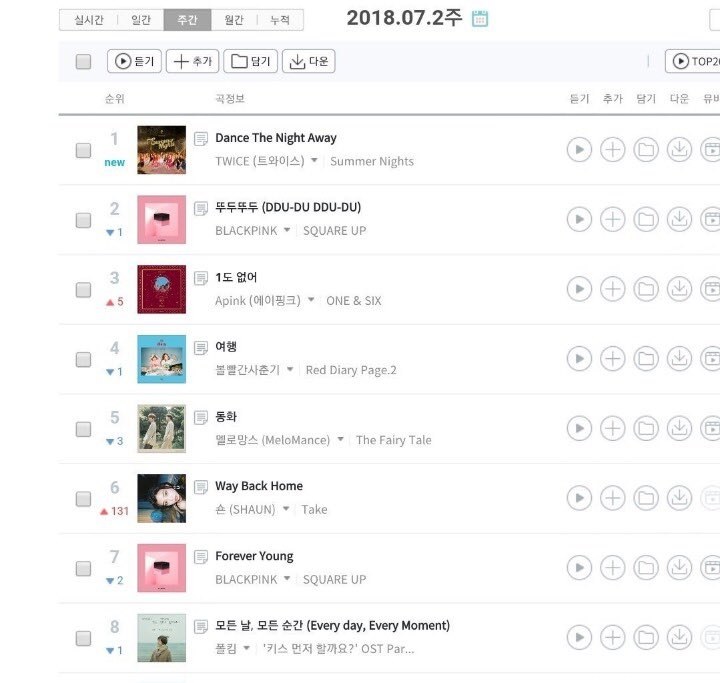Switch to the 월간 chart tab

[x=233, y=20]
